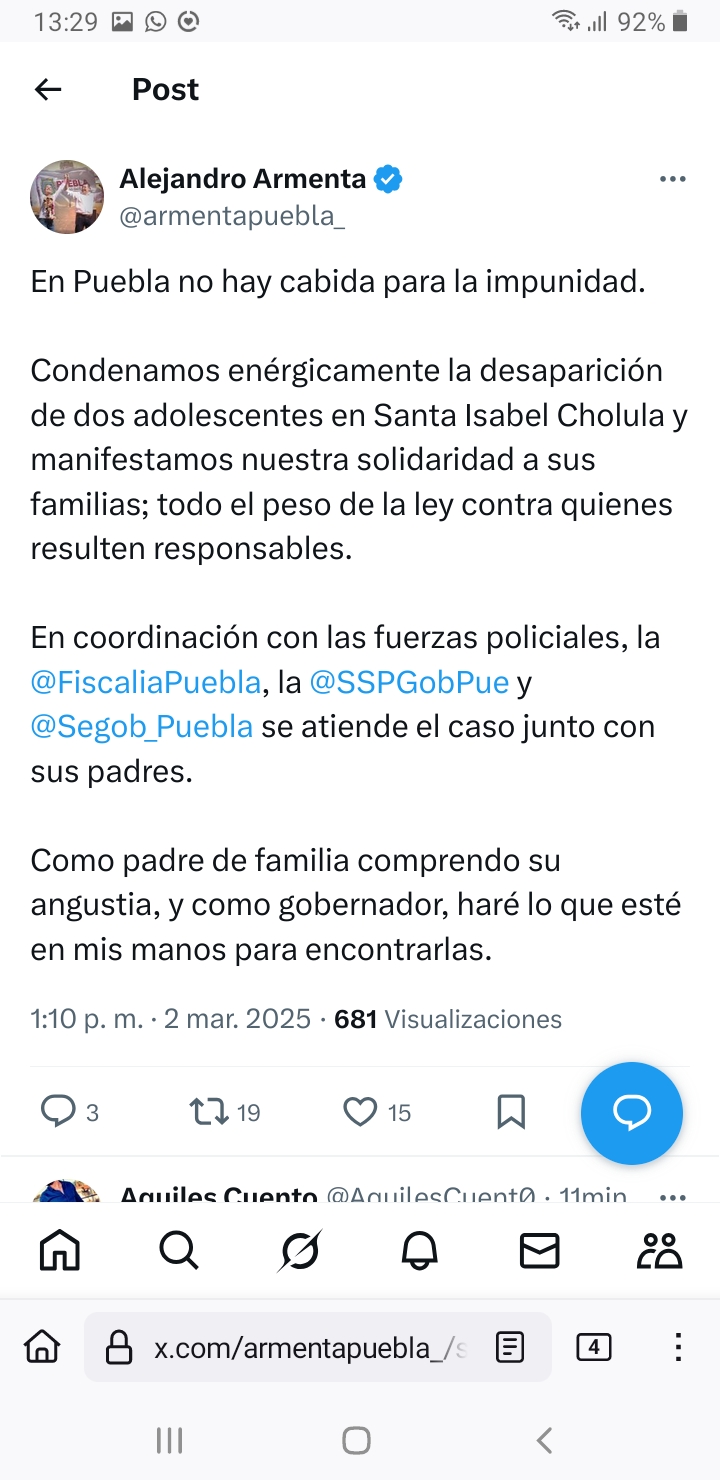Open the Grok tab
This screenshot has width=720, height=1480.
(299, 1250)
